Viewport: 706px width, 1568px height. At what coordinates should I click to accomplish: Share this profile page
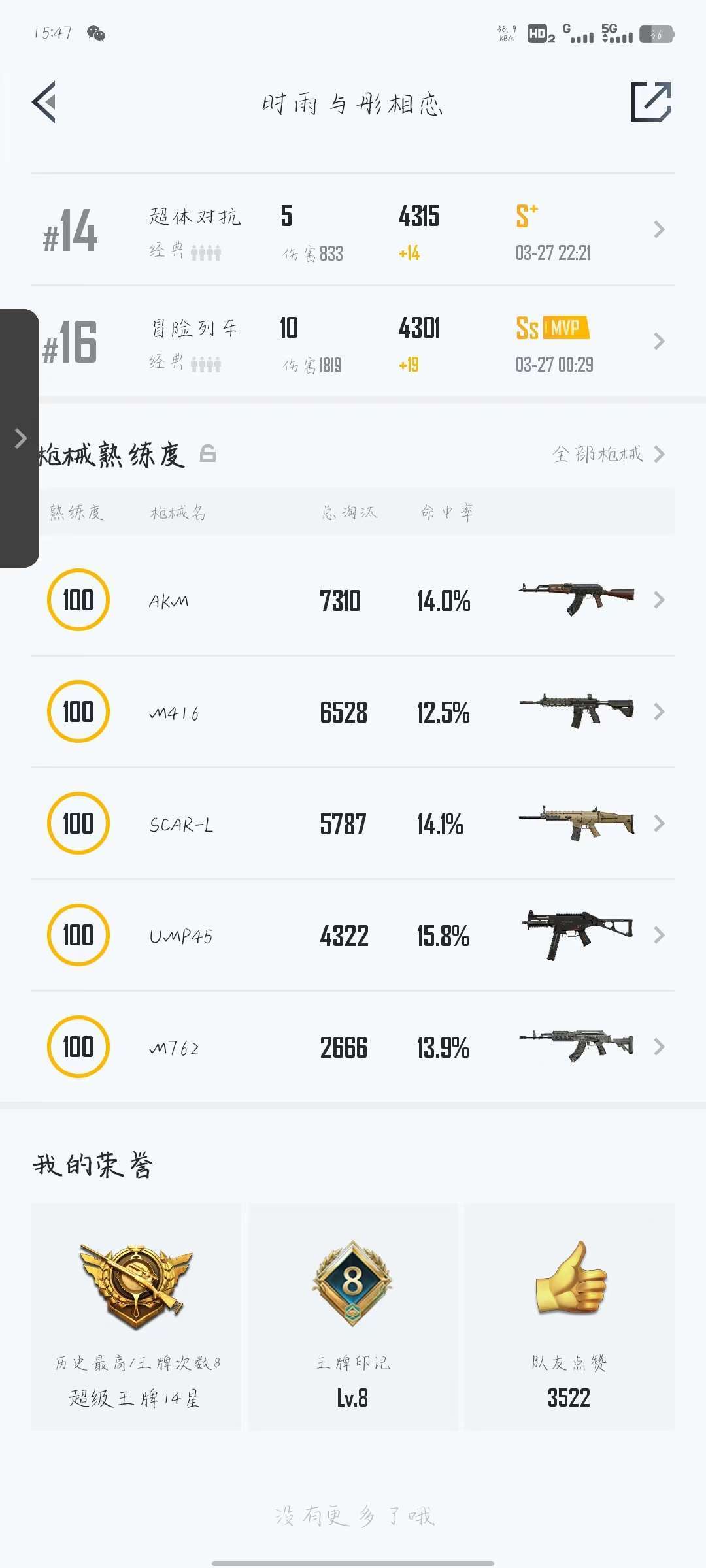click(x=651, y=102)
